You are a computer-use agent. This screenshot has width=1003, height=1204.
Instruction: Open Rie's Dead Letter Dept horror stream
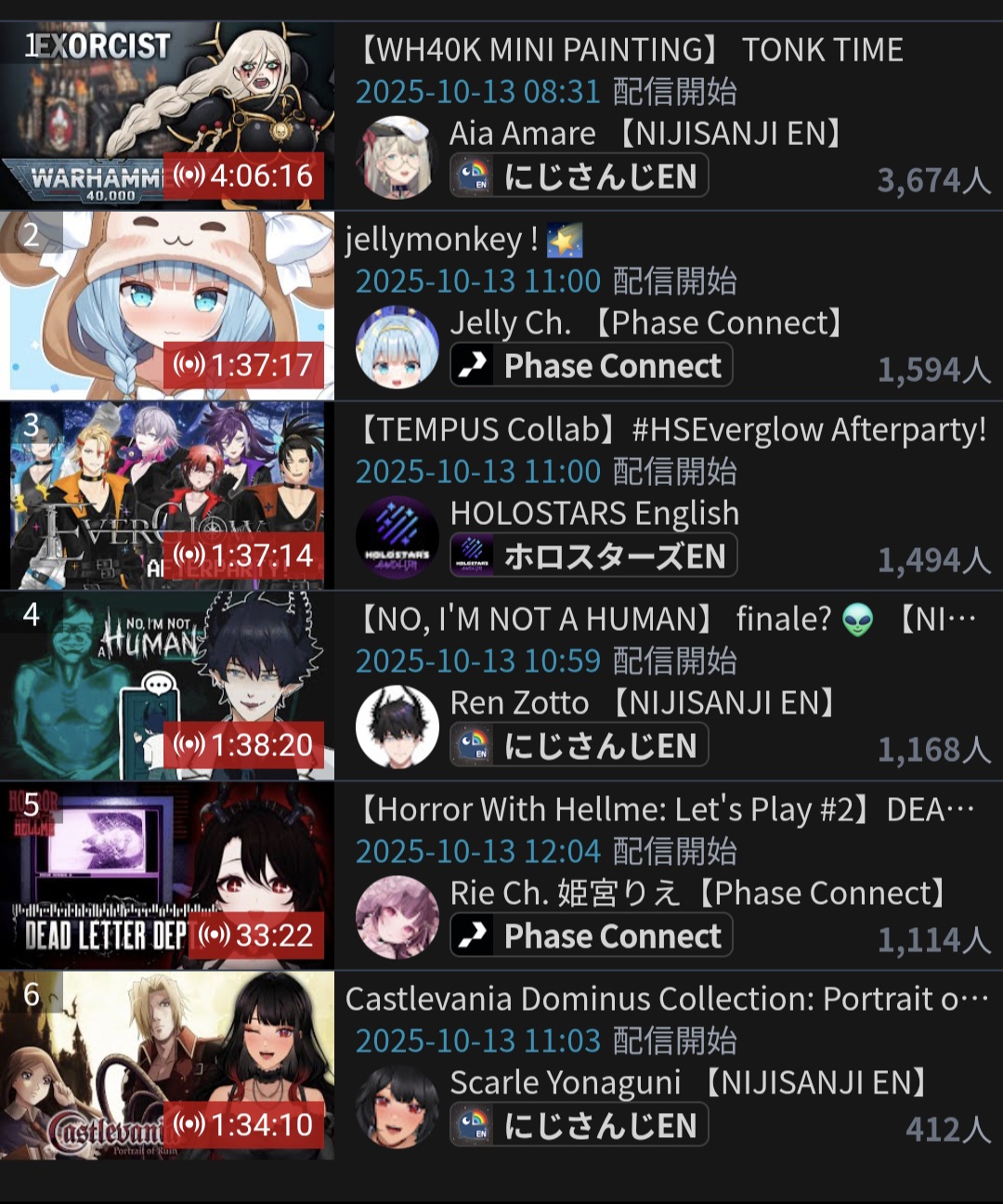pyautogui.click(x=167, y=874)
